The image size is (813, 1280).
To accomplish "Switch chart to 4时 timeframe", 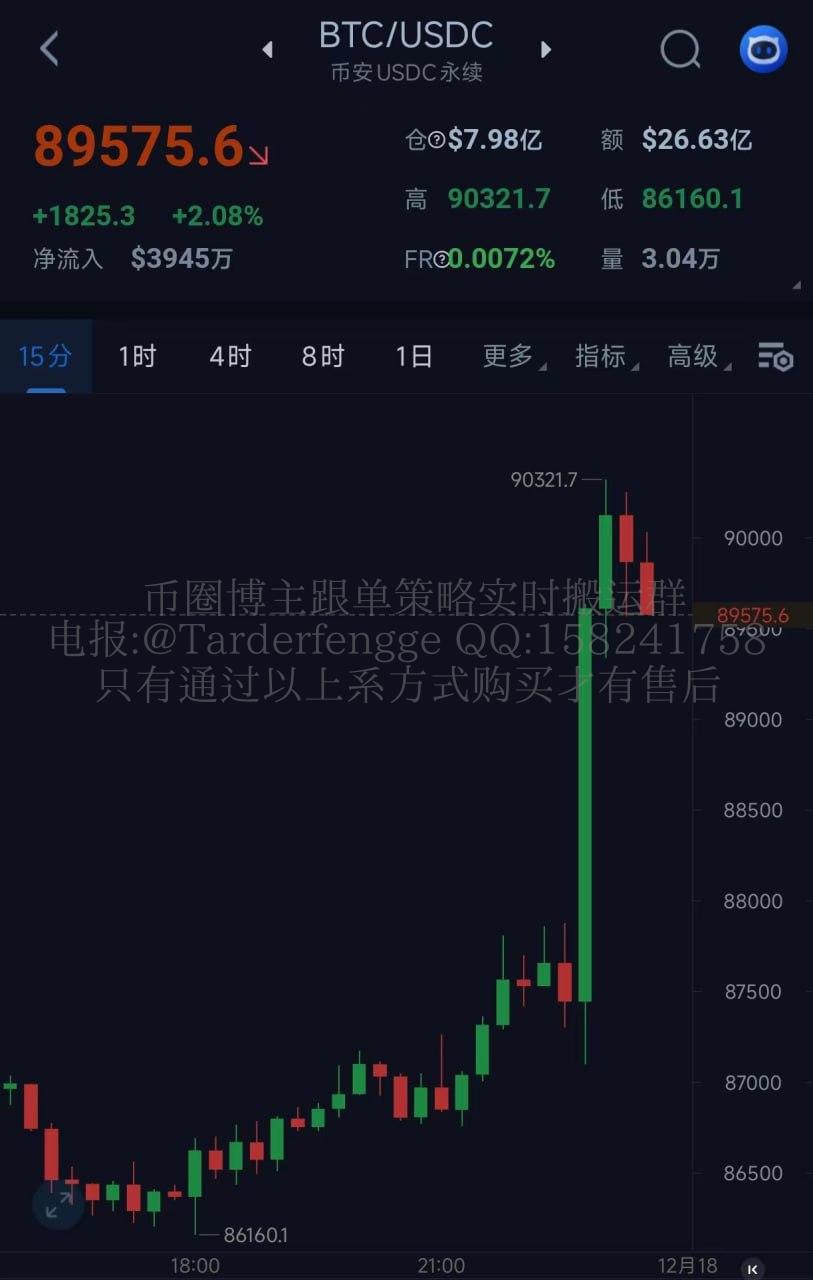I will coord(229,356).
